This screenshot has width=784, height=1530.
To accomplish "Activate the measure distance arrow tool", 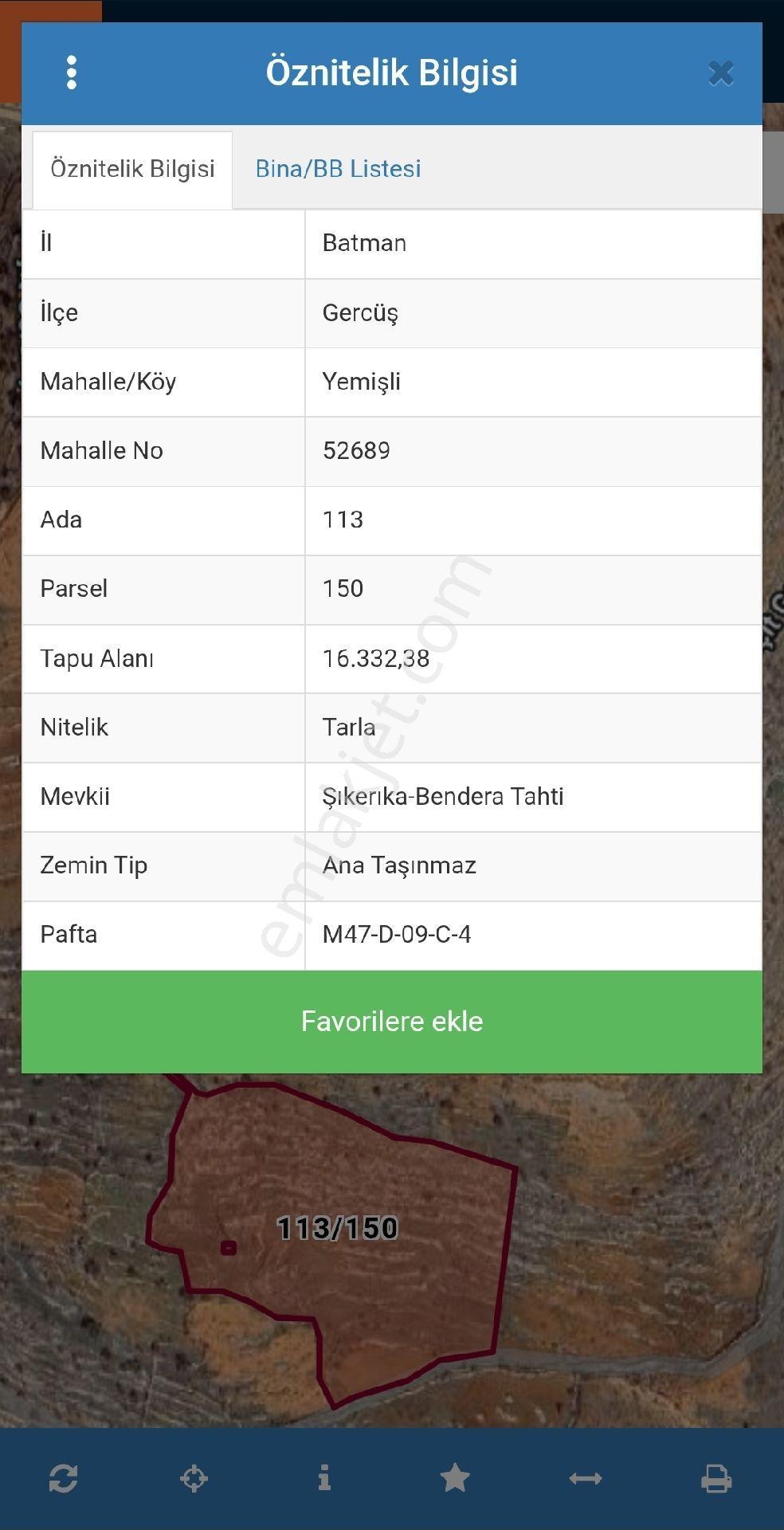I will pos(586,1479).
